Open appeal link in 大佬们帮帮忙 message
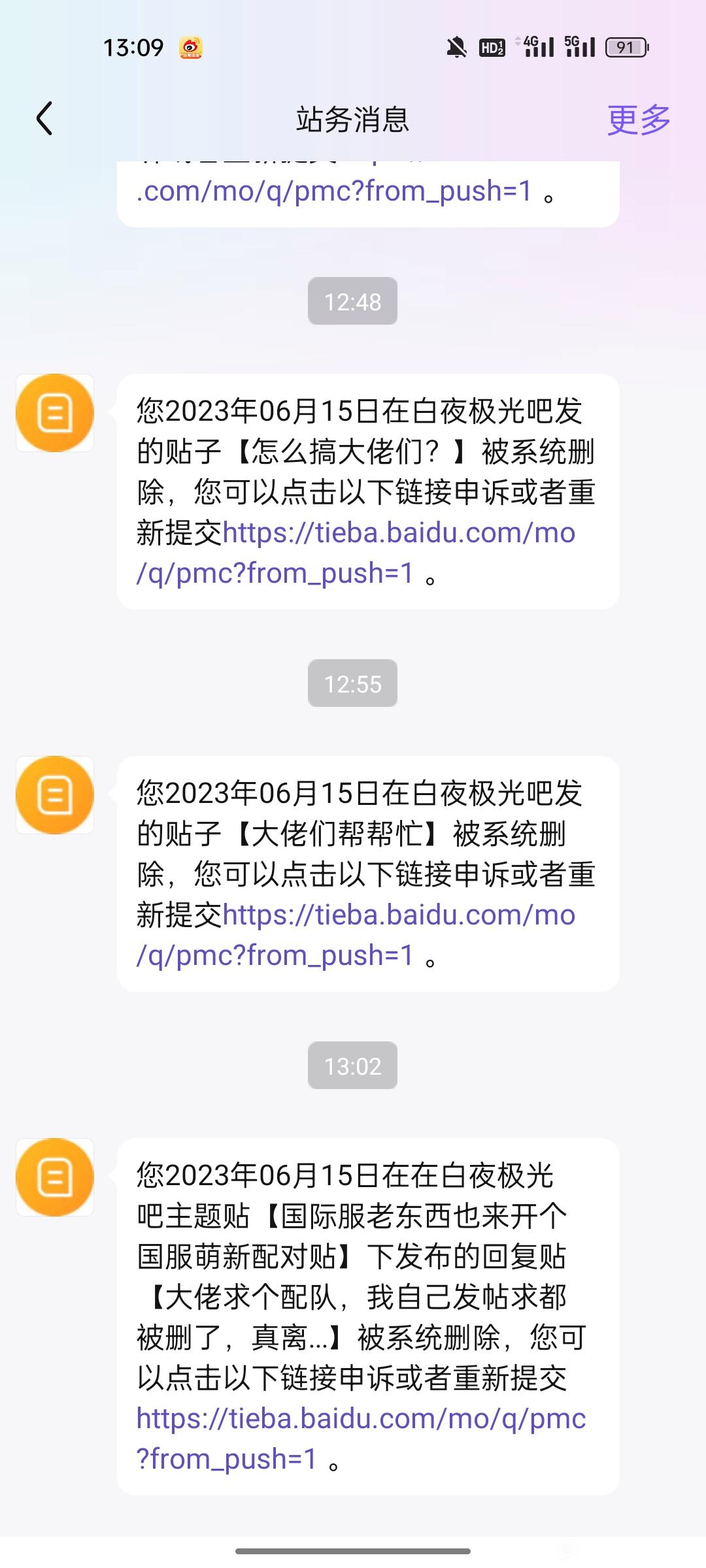This screenshot has width=706, height=1568. pos(356,935)
